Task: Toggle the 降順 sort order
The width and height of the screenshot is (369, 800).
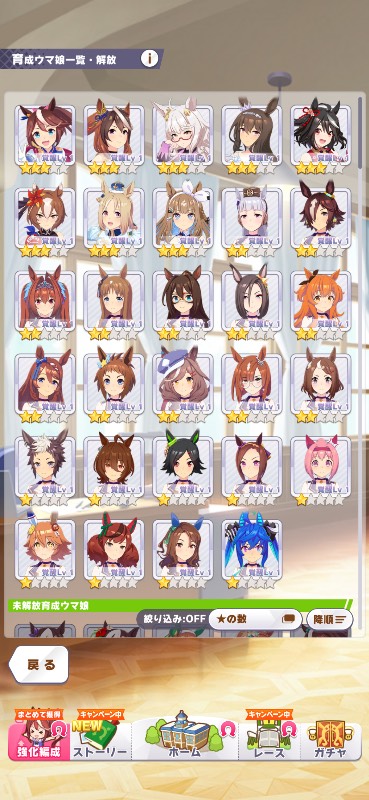Action: click(x=330, y=619)
